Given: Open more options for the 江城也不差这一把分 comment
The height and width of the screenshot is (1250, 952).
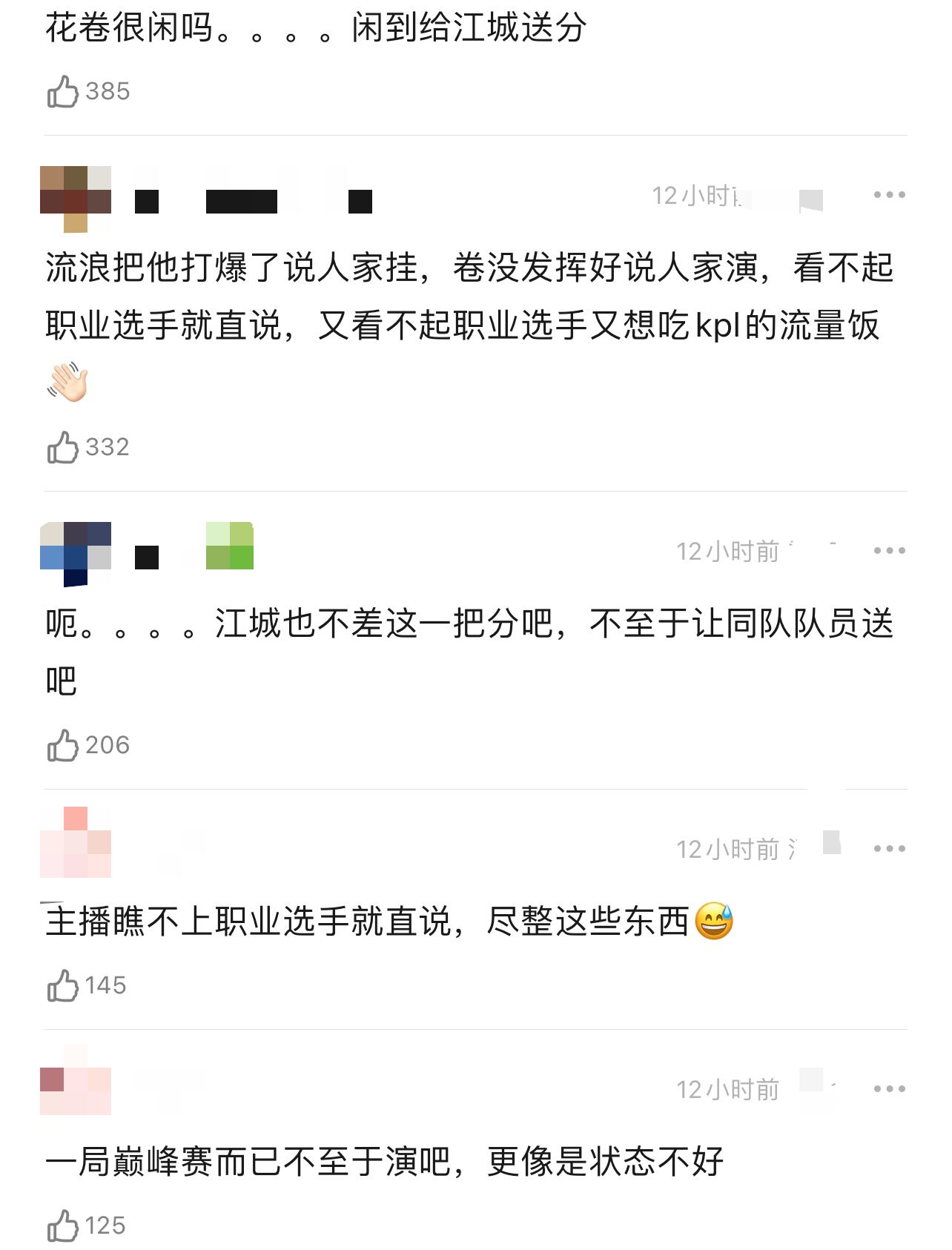Looking at the screenshot, I should click(889, 551).
